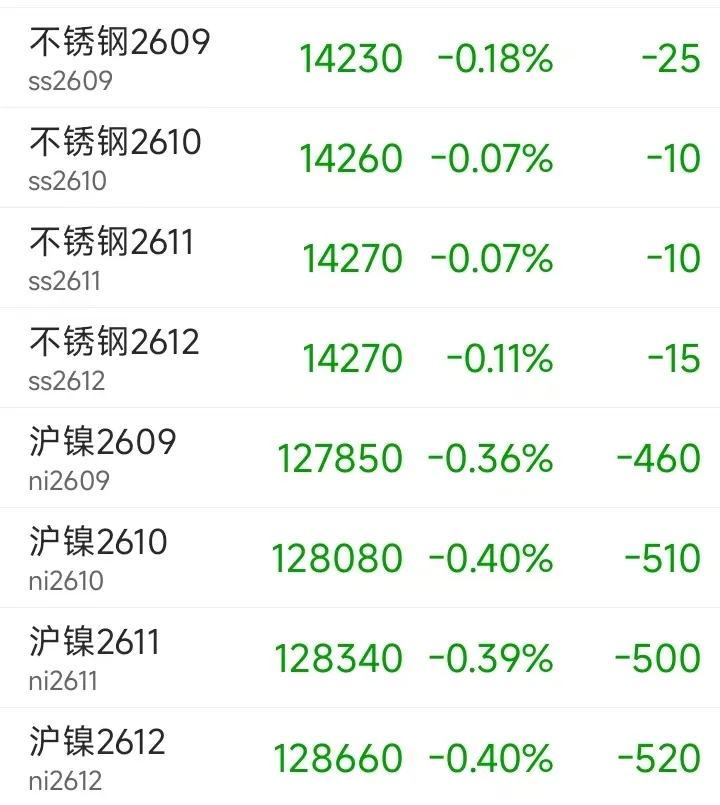This screenshot has width=720, height=805.
Task: Select the 沪镍2612 futures row
Action: (360, 757)
